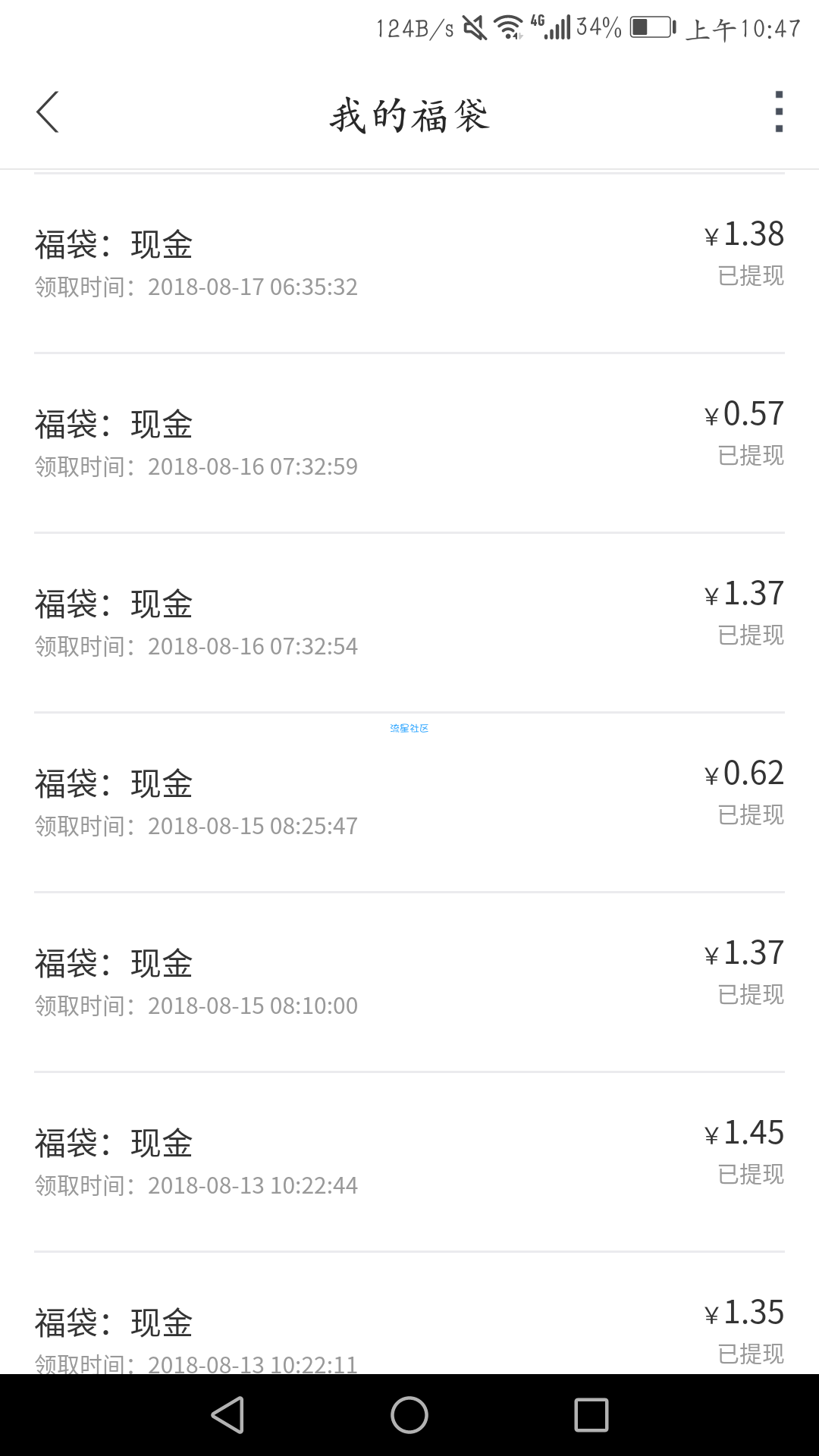
Task: Open the ¥0.57 cash lucky bag record
Action: [409, 443]
